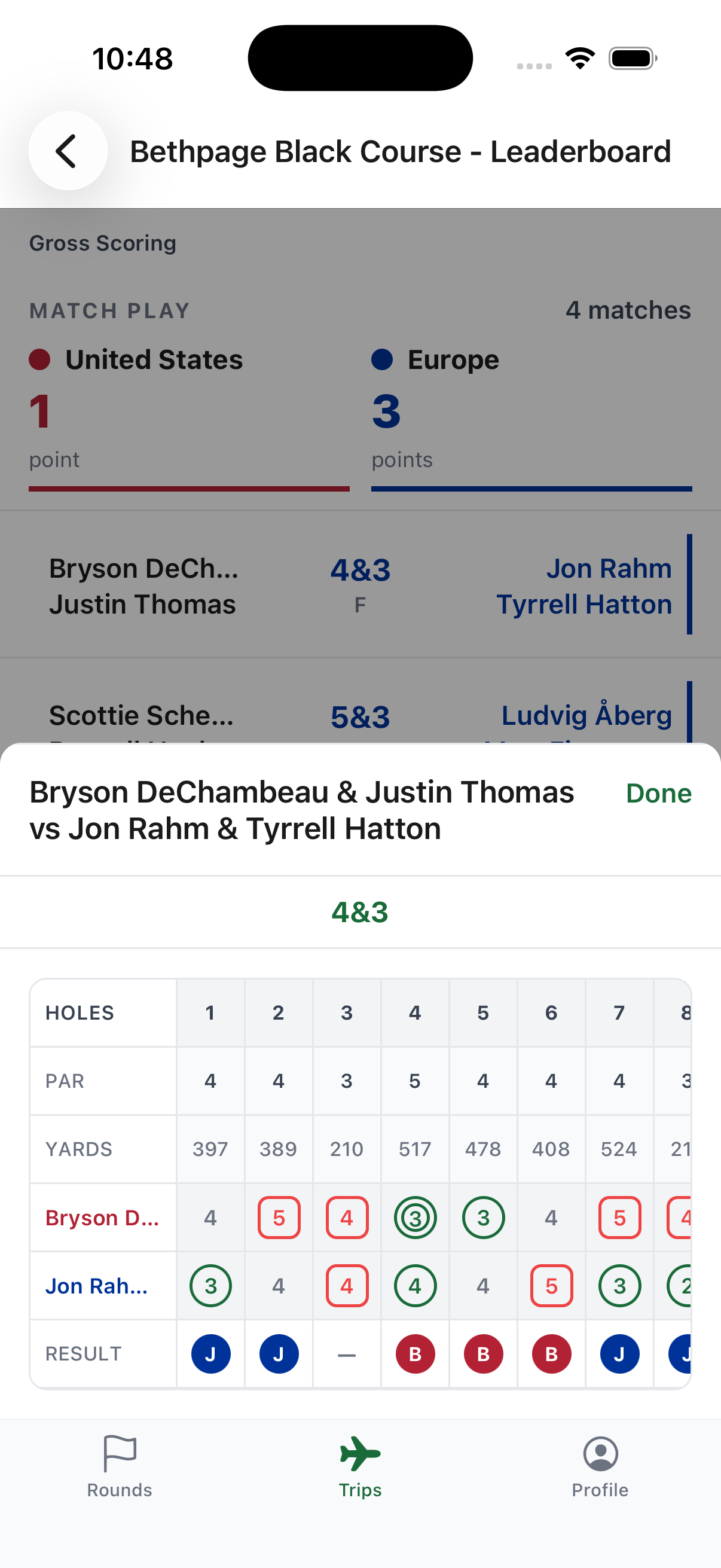Image resolution: width=721 pixels, height=1568 pixels.
Task: Tap the green Trips airplane icon
Action: (360, 1452)
